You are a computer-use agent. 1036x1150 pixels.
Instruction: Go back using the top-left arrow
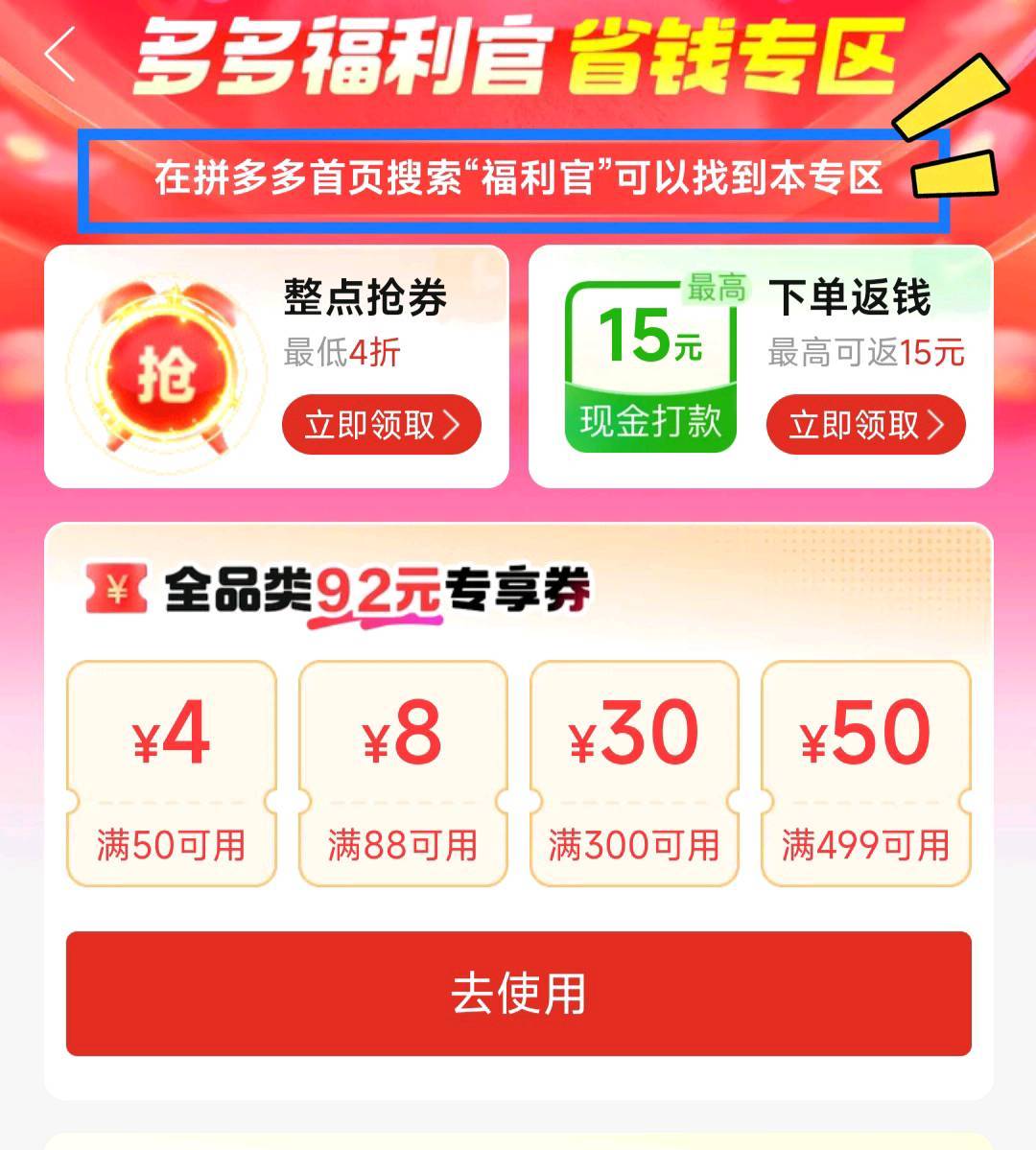point(59,55)
